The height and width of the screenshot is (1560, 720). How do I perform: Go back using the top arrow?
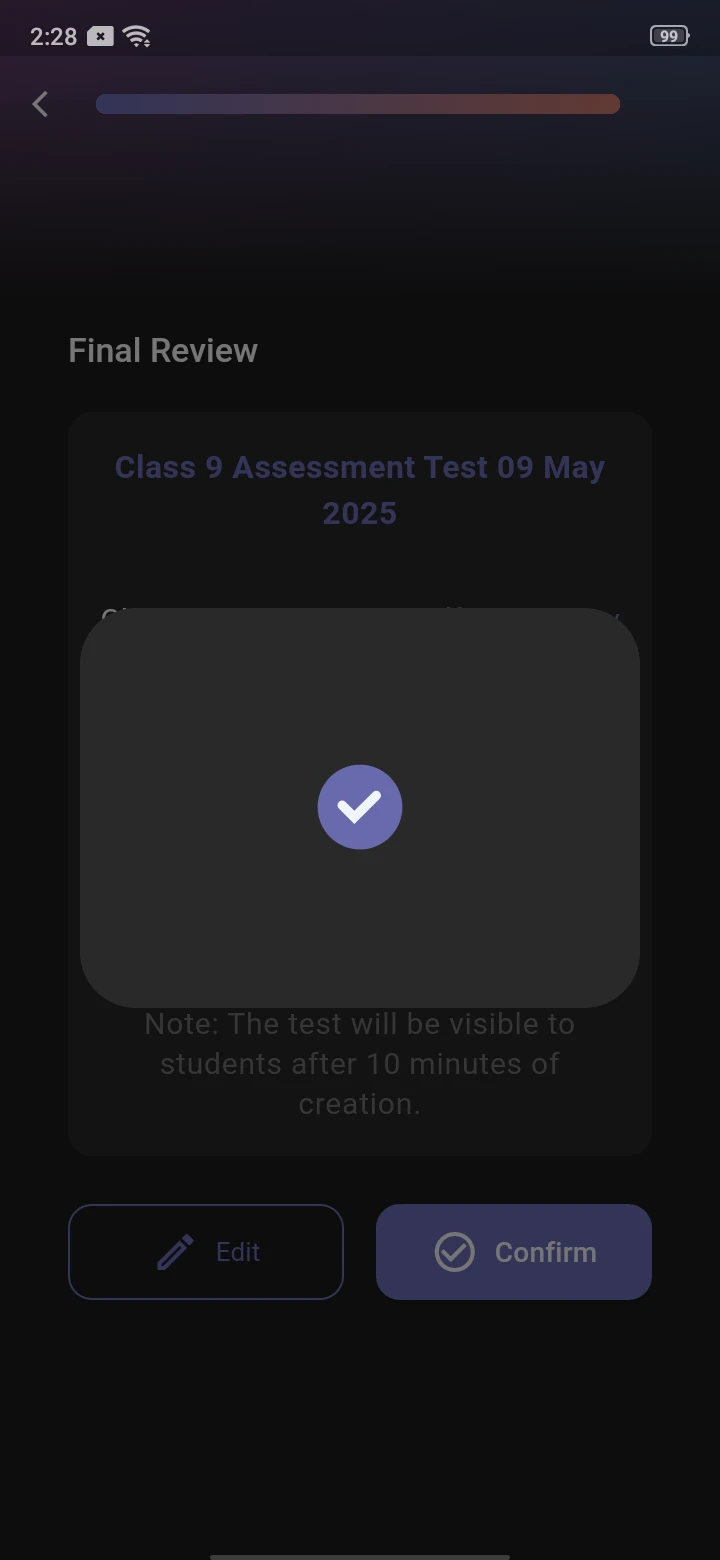pos(40,104)
